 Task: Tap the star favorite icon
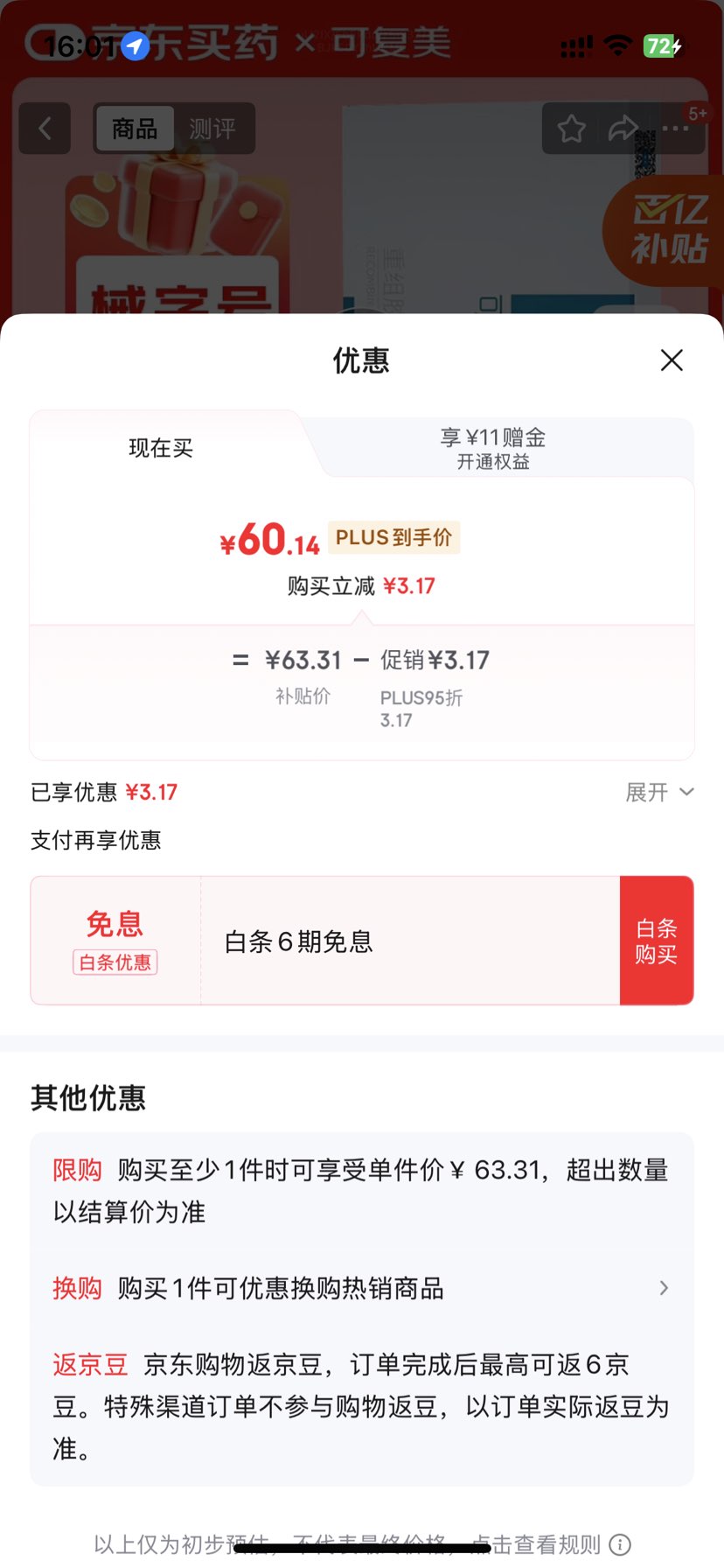coord(571,128)
